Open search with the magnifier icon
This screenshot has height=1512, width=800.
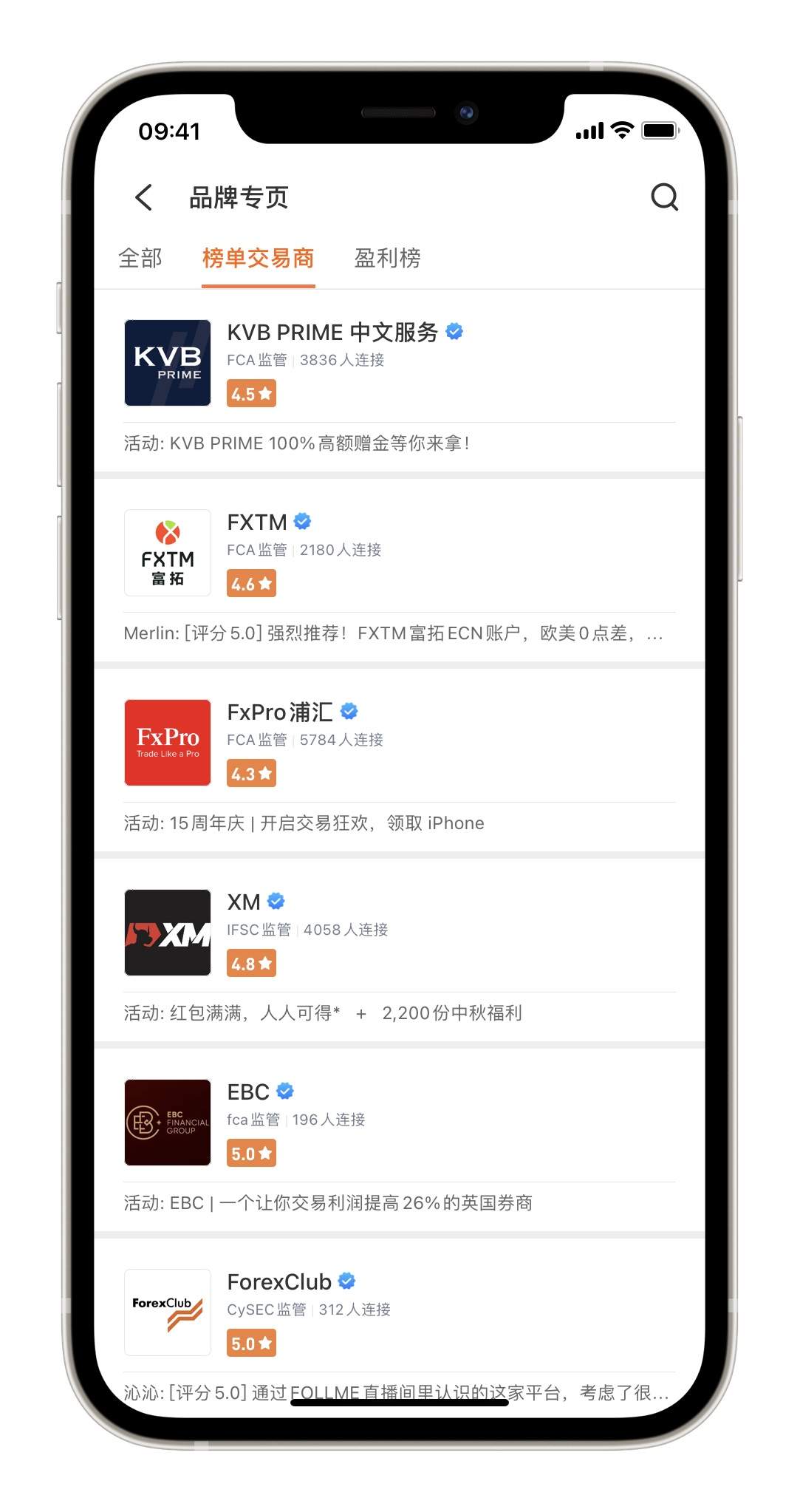pos(663,197)
